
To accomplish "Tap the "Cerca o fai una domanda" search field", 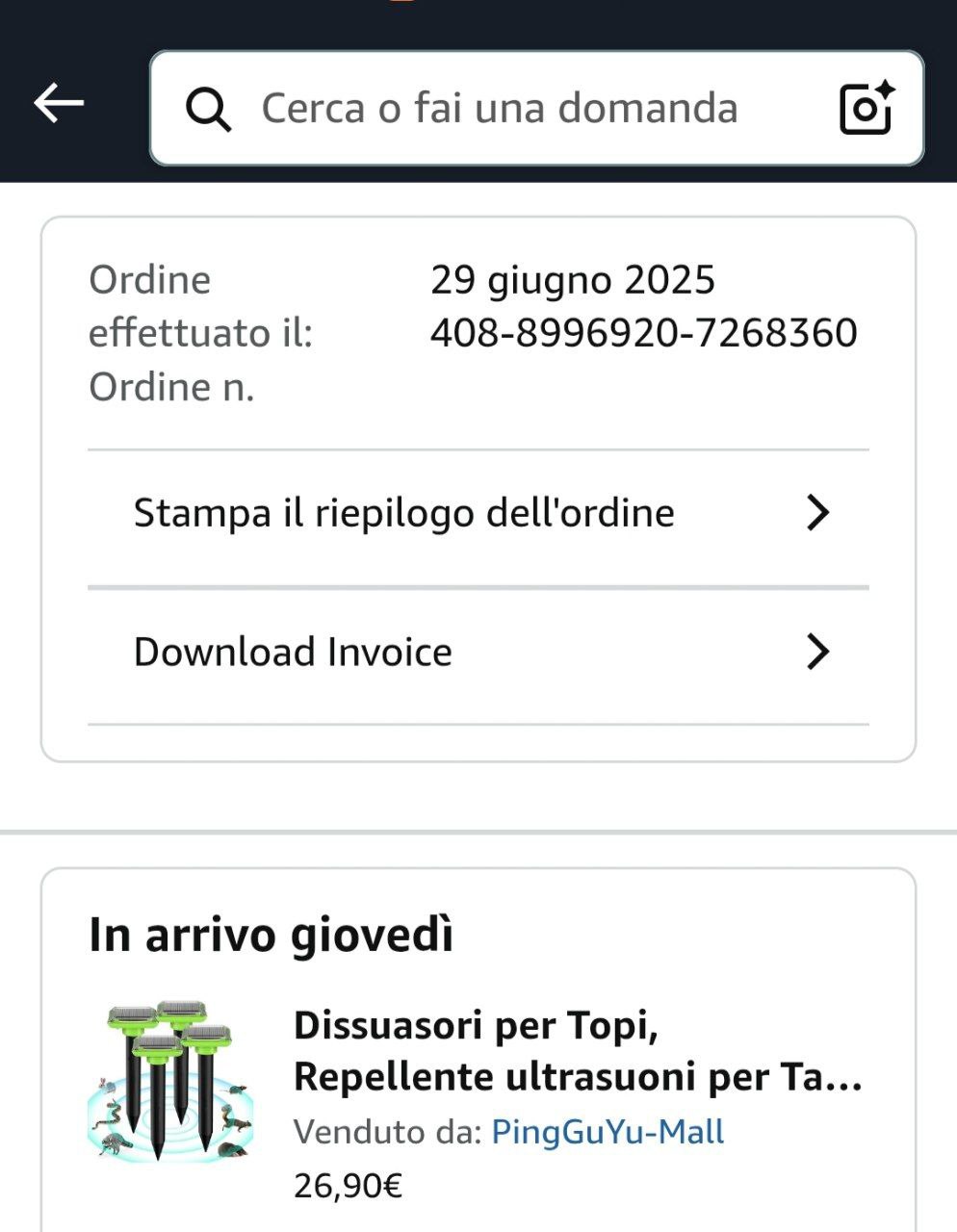I will (499, 108).
